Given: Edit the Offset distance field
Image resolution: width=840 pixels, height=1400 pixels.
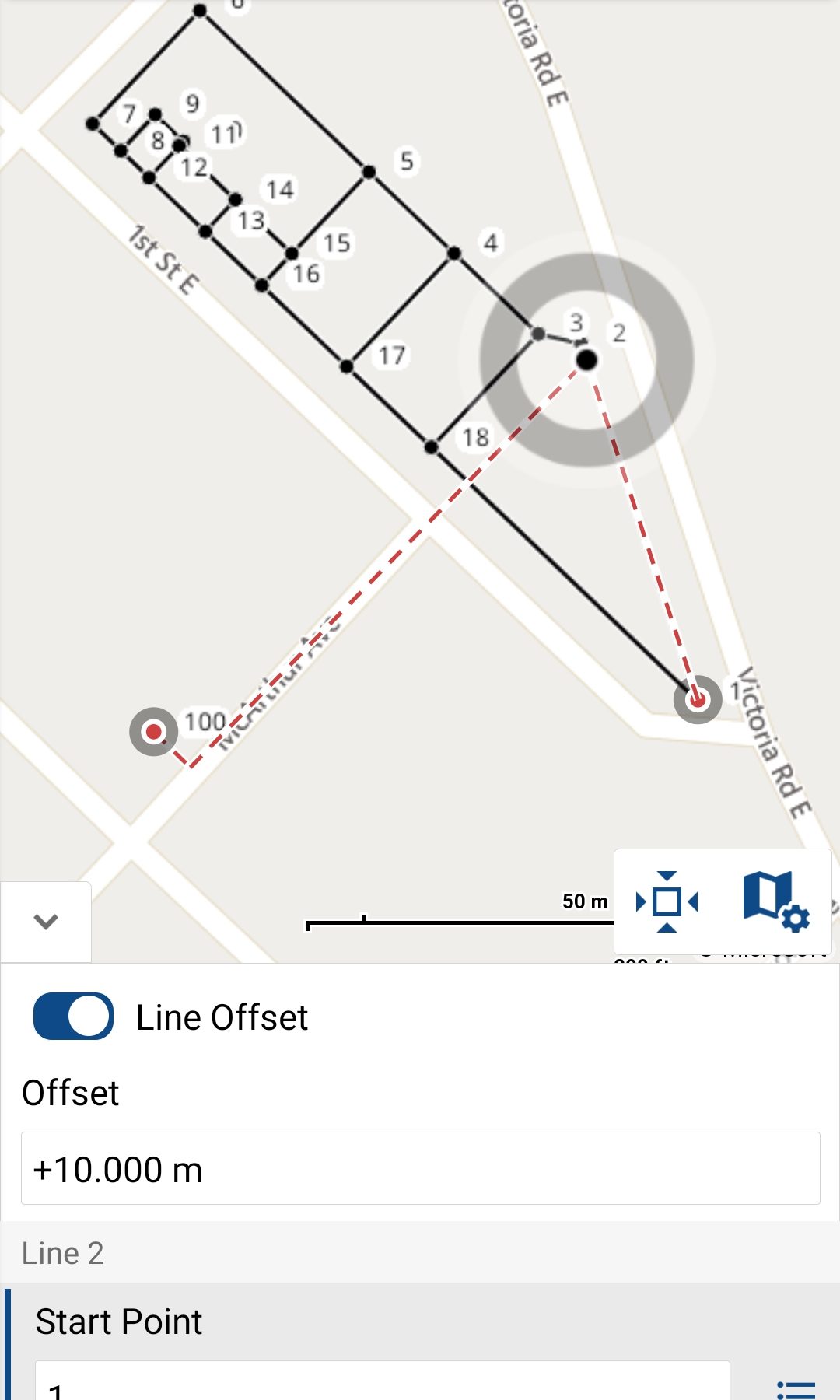Looking at the screenshot, I should pyautogui.click(x=420, y=1168).
